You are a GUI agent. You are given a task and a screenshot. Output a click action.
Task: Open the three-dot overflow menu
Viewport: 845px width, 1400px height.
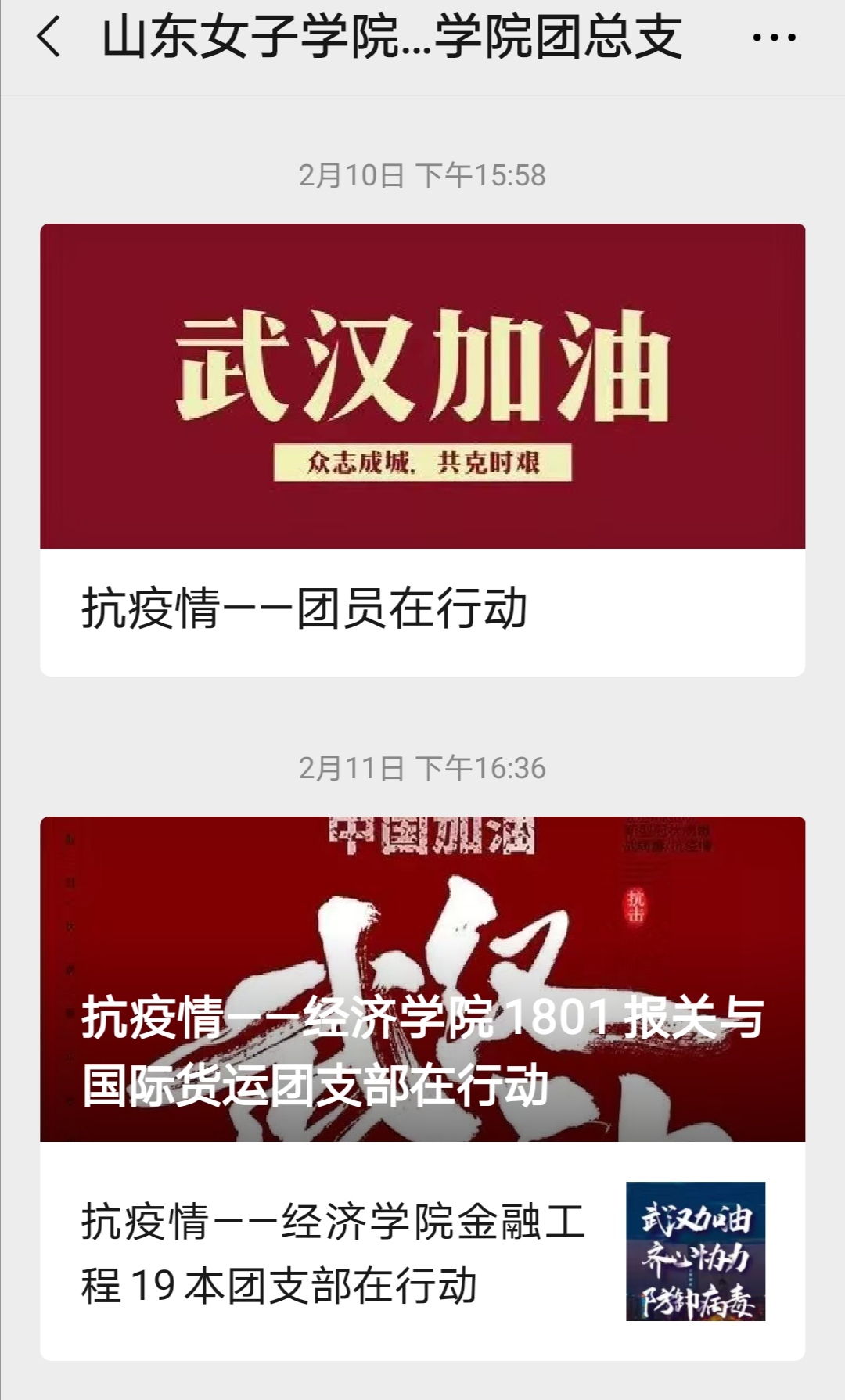pyautogui.click(x=774, y=38)
